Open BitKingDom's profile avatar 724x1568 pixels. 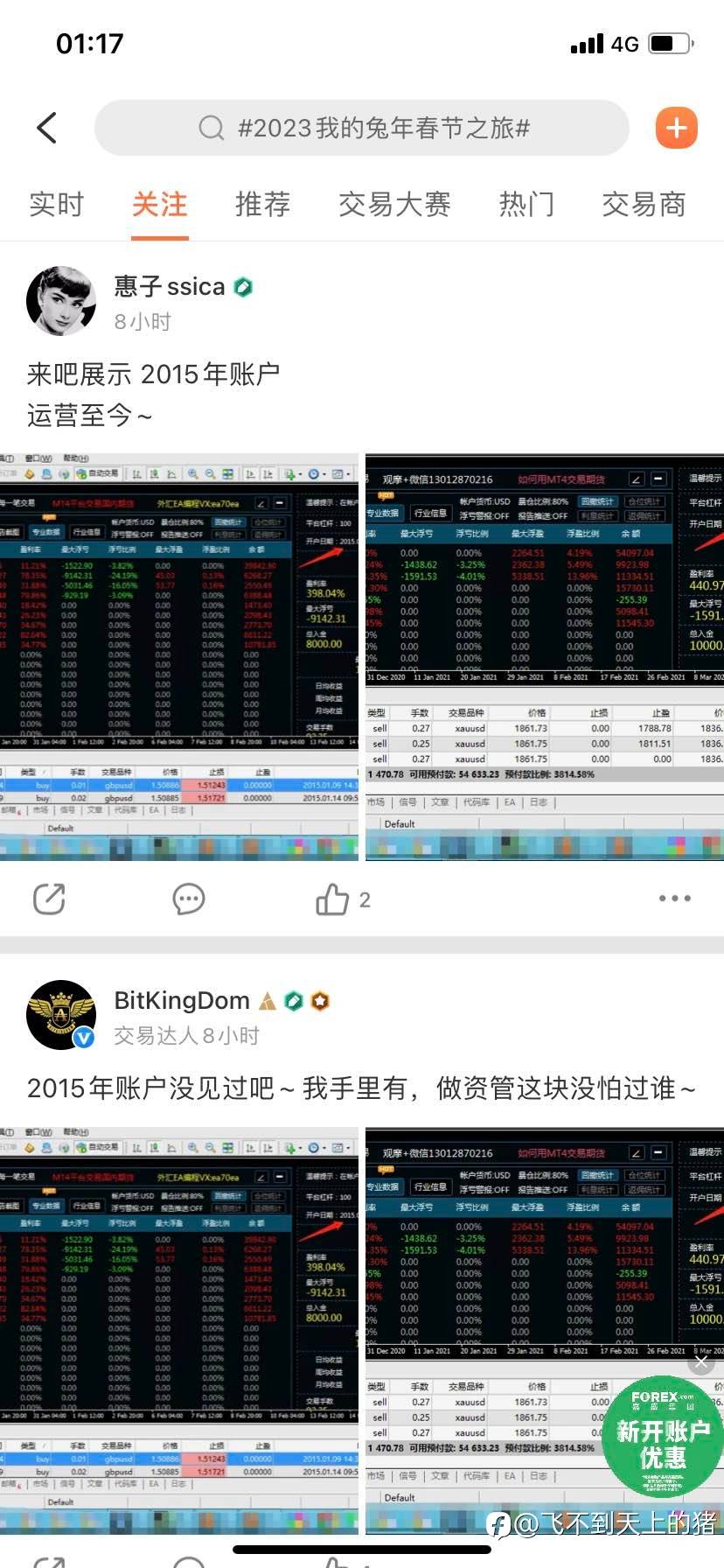point(61,1015)
